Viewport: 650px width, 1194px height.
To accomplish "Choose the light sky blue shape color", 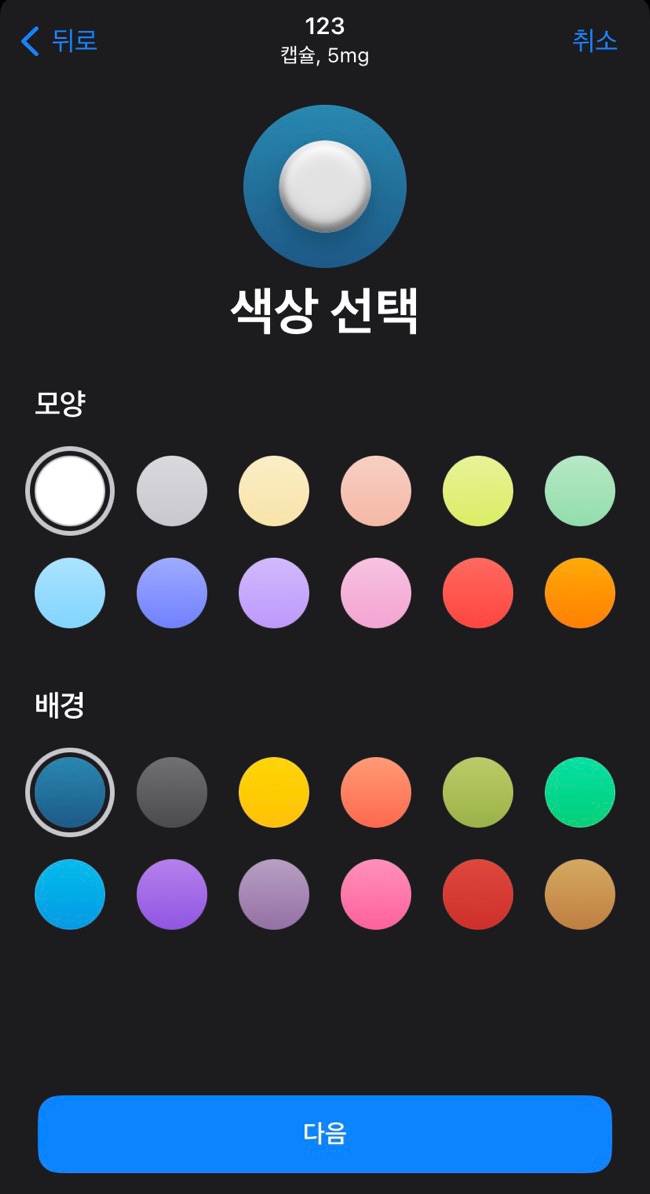I will tap(70, 593).
